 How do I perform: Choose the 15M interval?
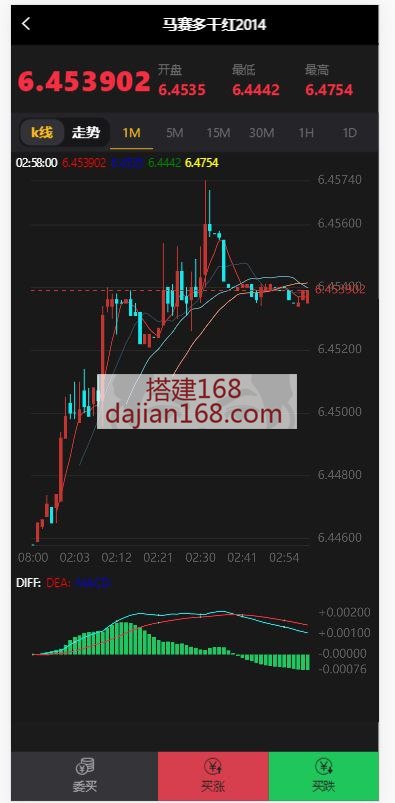tap(218, 133)
